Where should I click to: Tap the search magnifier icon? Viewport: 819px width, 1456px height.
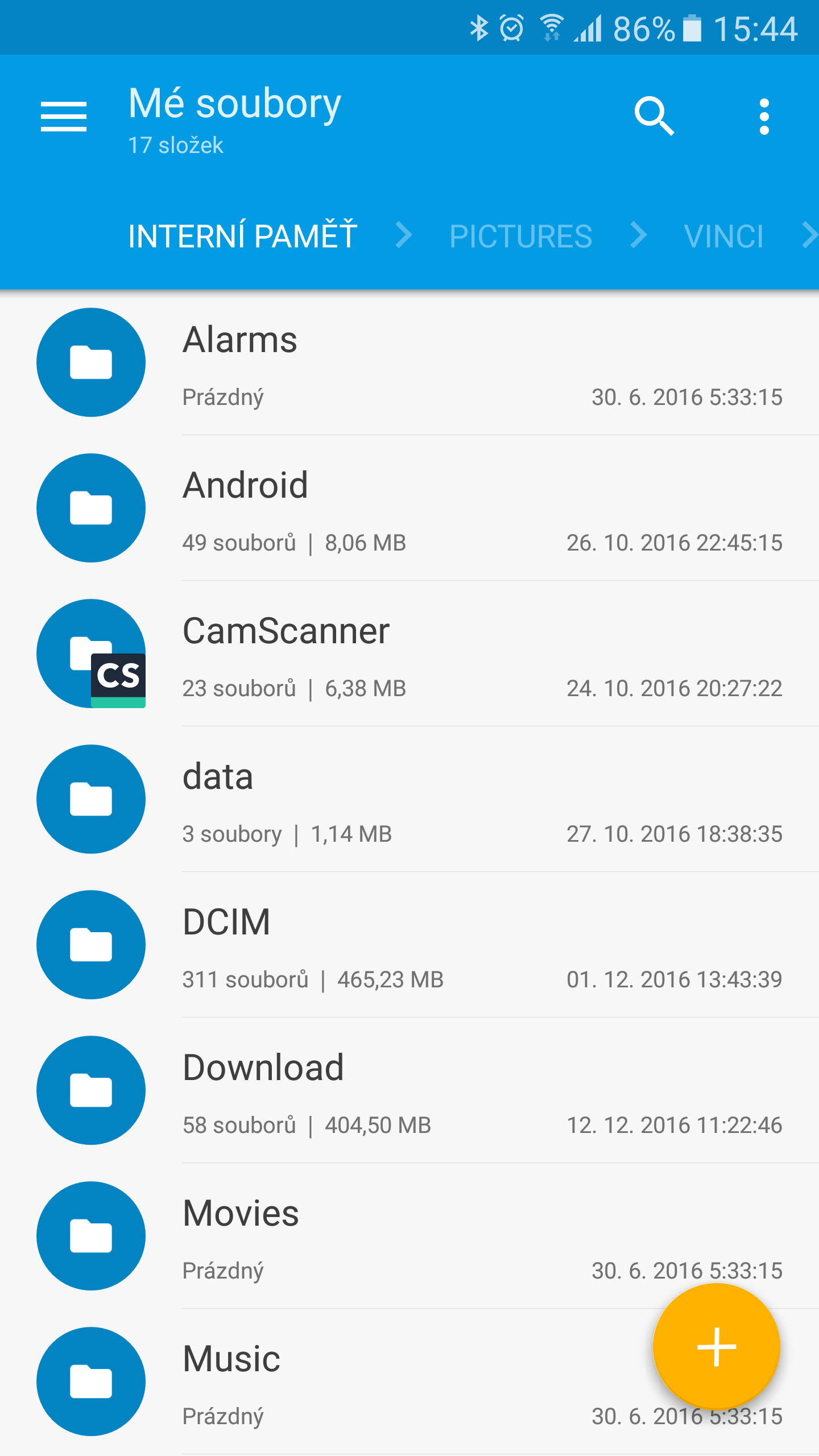(654, 116)
